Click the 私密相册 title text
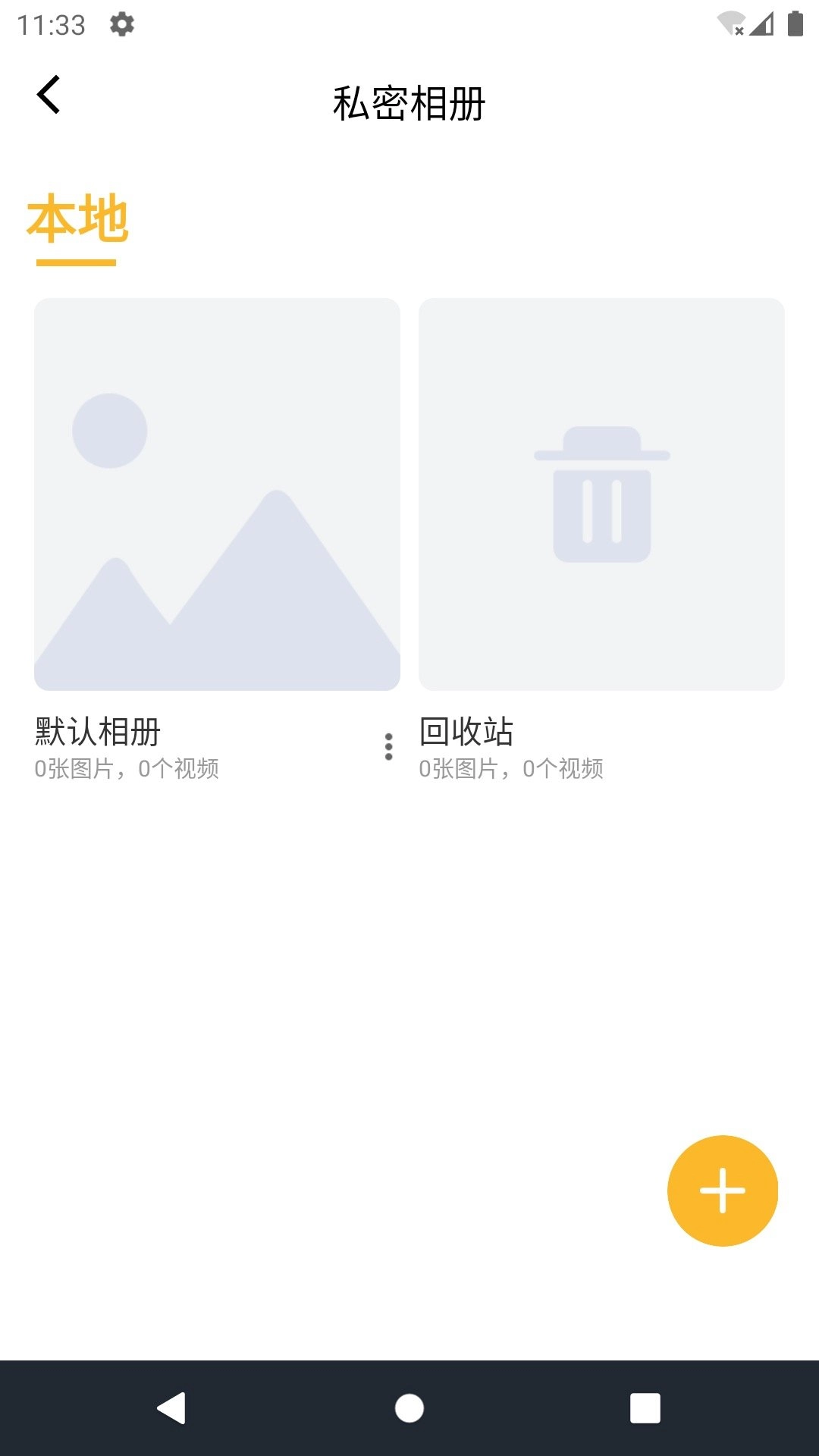819x1456 pixels. coord(409,104)
